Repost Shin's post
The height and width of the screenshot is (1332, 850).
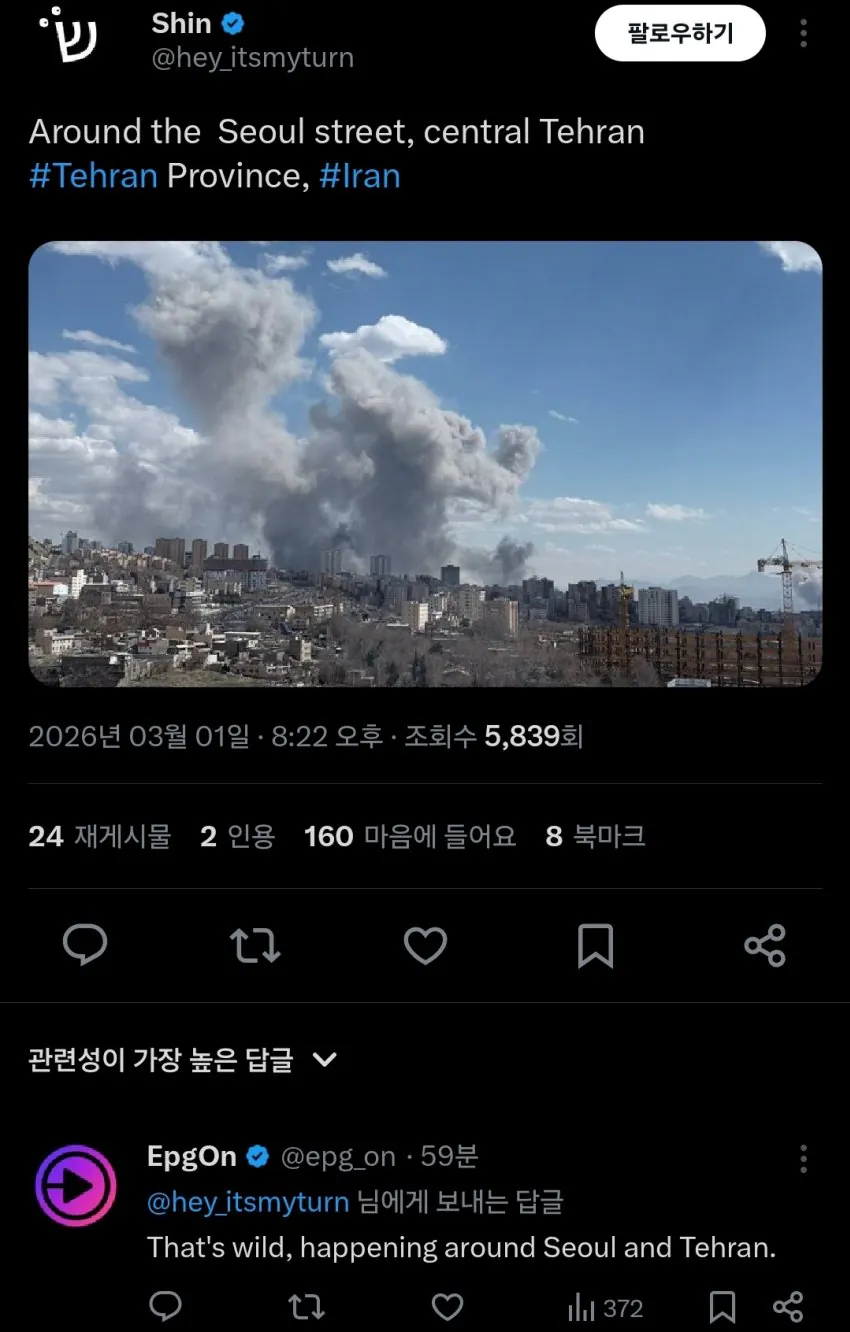(x=255, y=945)
